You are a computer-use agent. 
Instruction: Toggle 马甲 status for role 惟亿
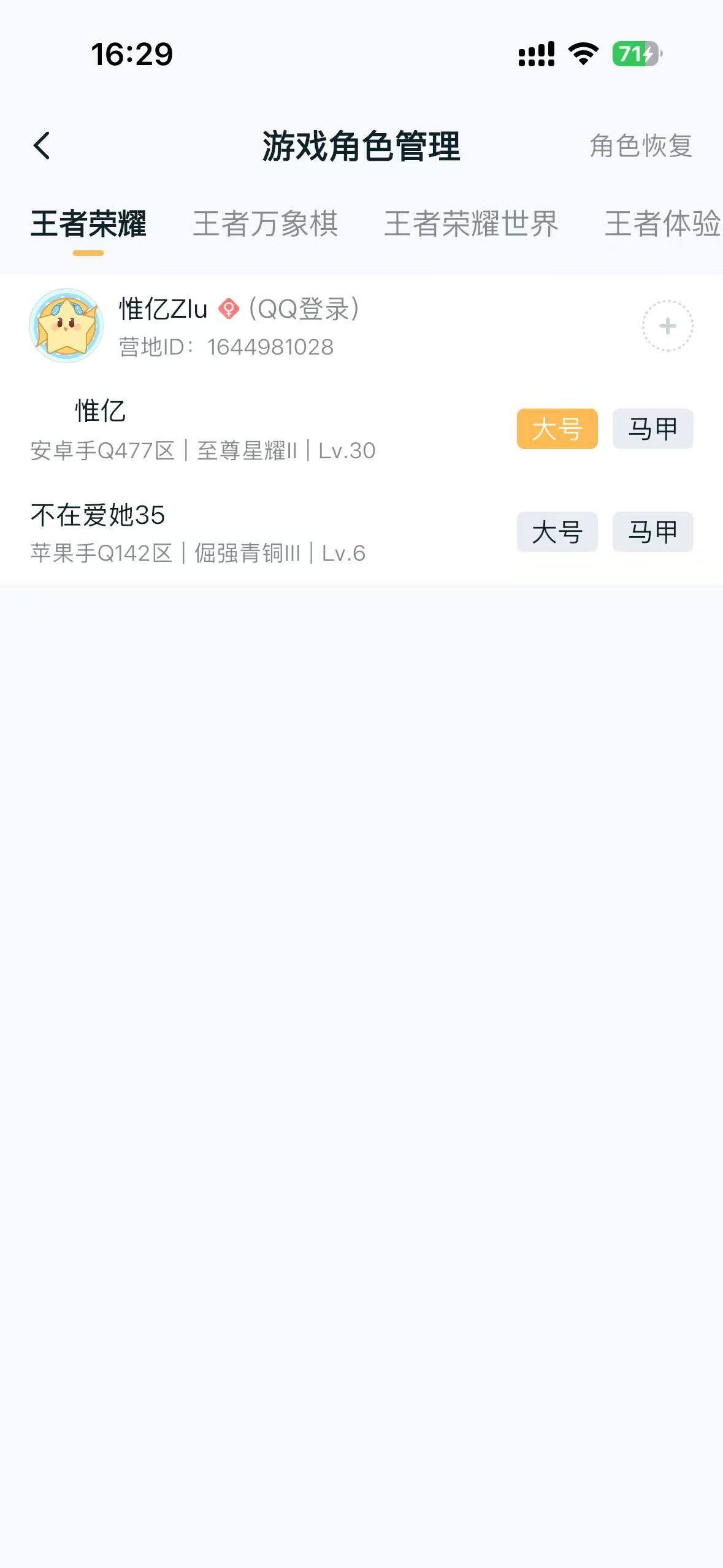point(653,428)
